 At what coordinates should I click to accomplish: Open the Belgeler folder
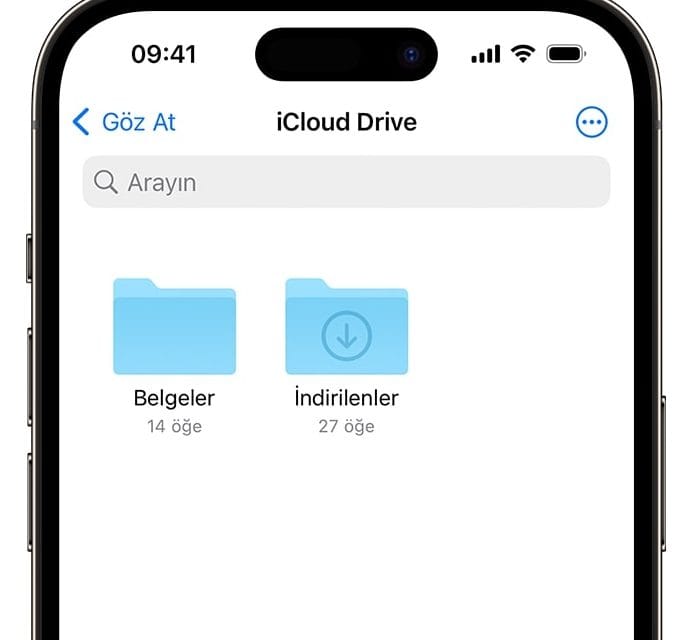pyautogui.click(x=174, y=328)
